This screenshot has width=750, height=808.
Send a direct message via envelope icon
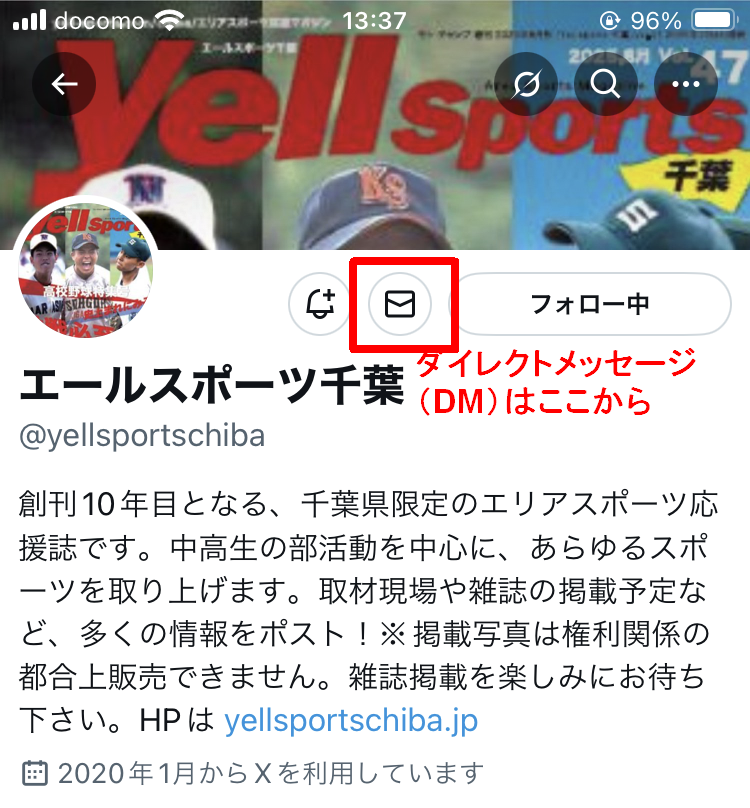click(x=400, y=304)
